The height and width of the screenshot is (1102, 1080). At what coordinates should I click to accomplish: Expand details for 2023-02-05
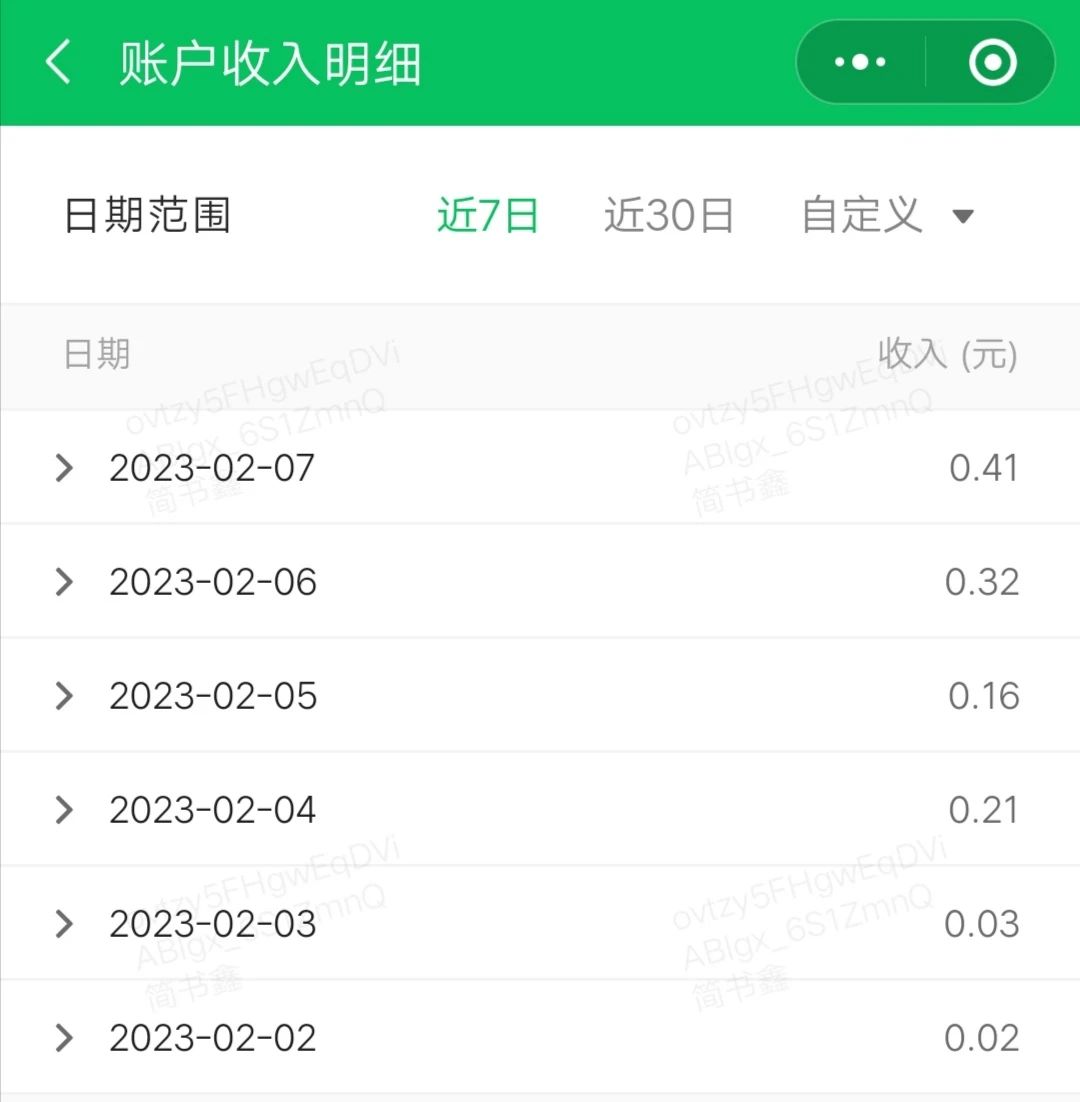63,695
